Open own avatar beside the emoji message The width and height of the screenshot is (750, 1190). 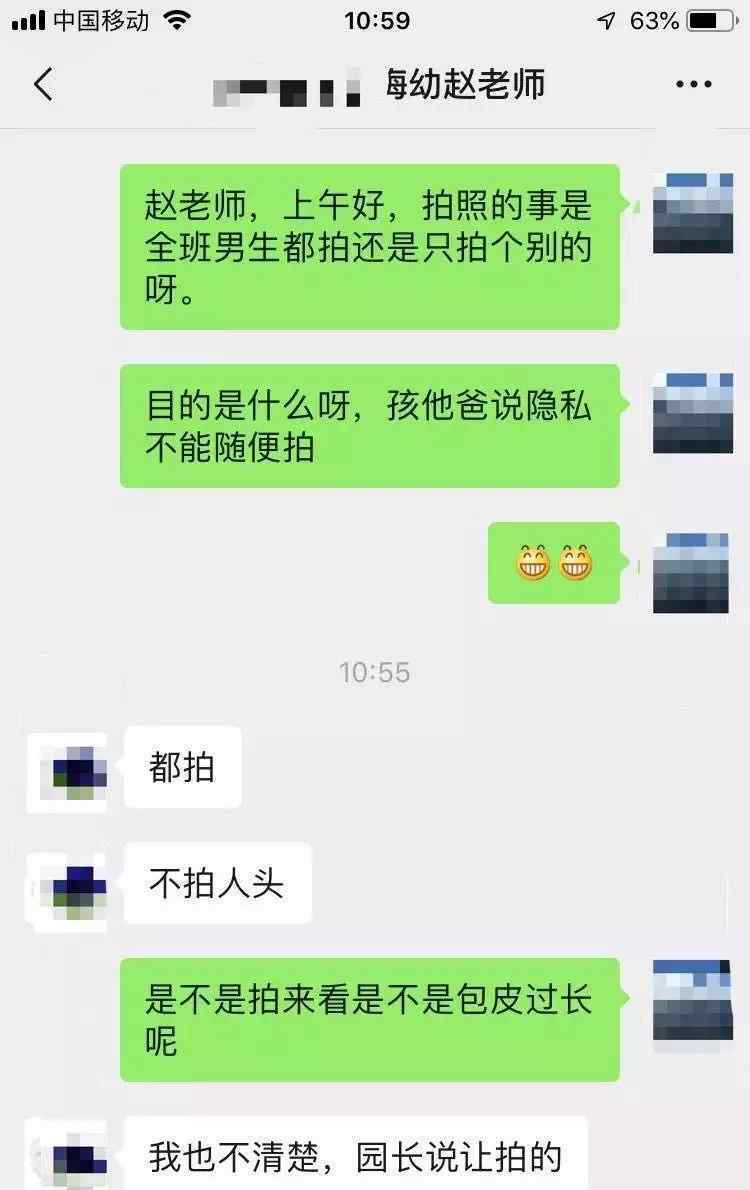click(x=692, y=572)
